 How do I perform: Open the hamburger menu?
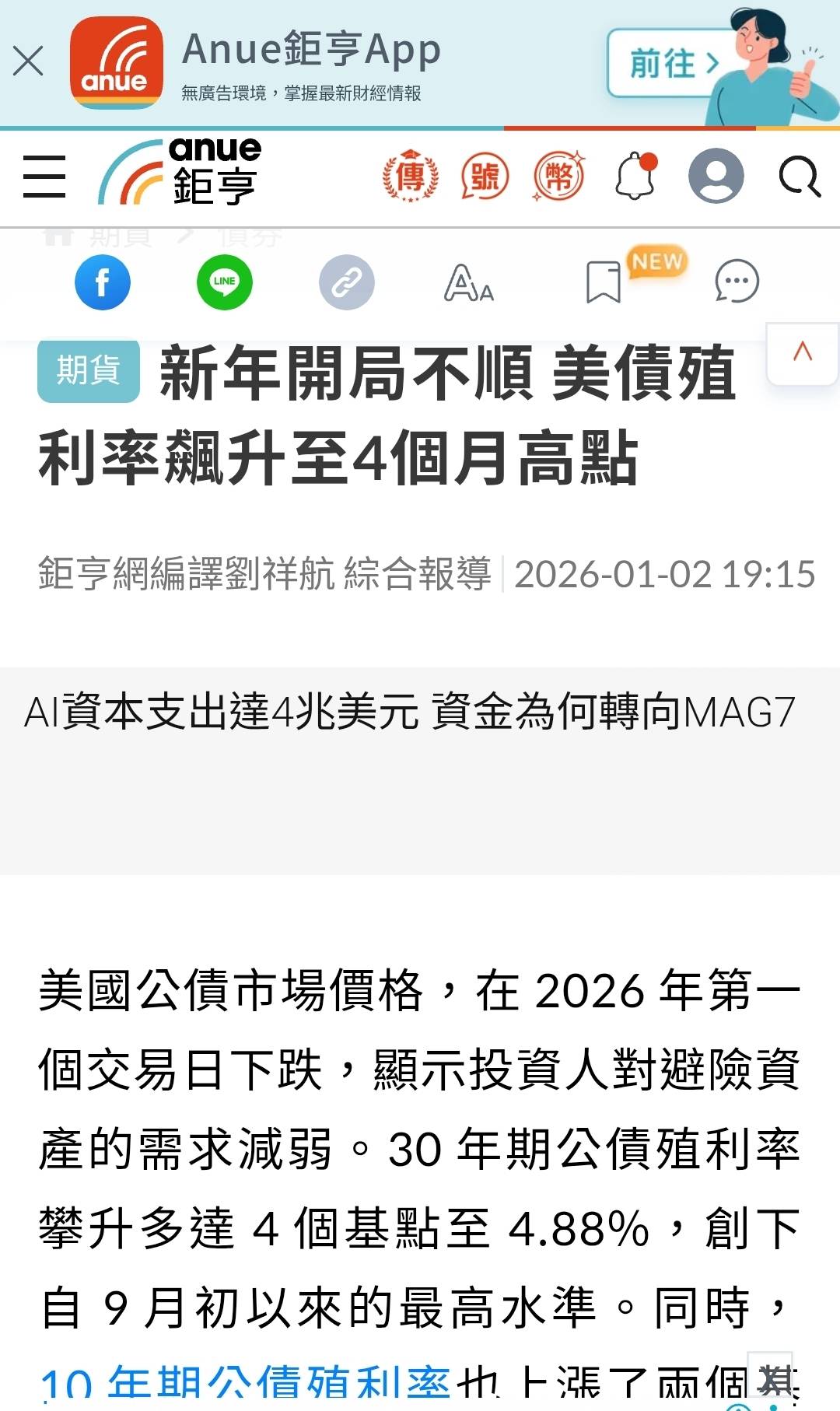(44, 176)
